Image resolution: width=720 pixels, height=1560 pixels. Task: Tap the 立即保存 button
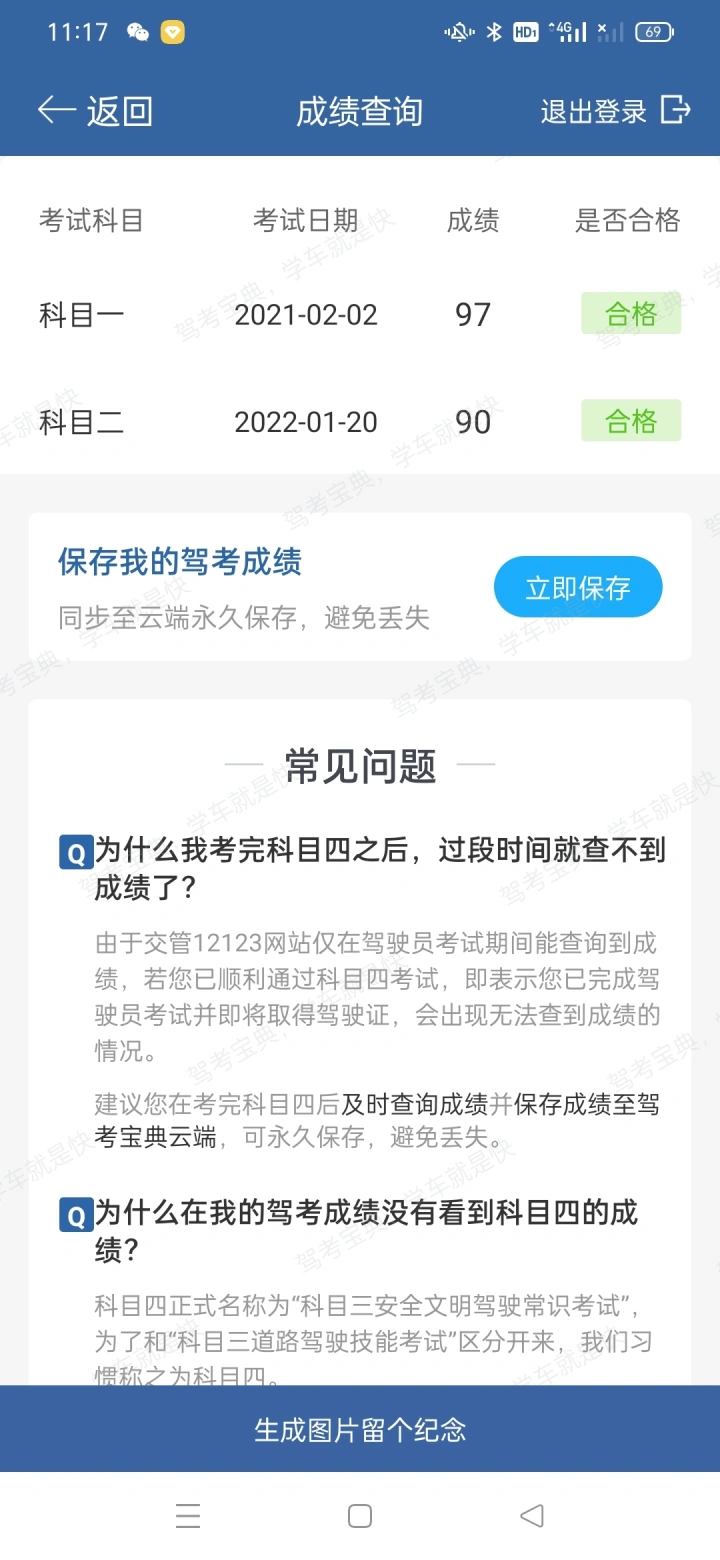click(578, 587)
